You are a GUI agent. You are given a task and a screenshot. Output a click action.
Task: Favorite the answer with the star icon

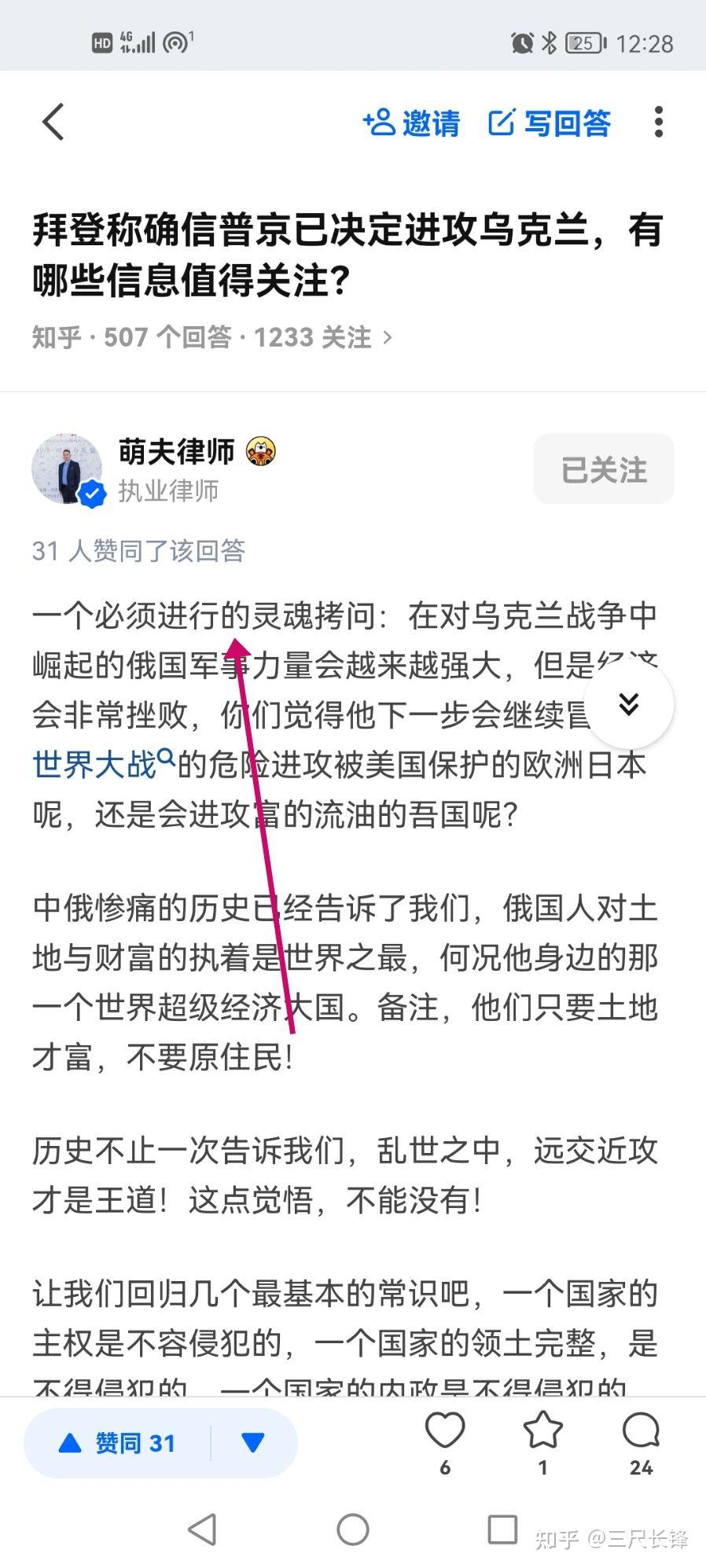point(542,1432)
